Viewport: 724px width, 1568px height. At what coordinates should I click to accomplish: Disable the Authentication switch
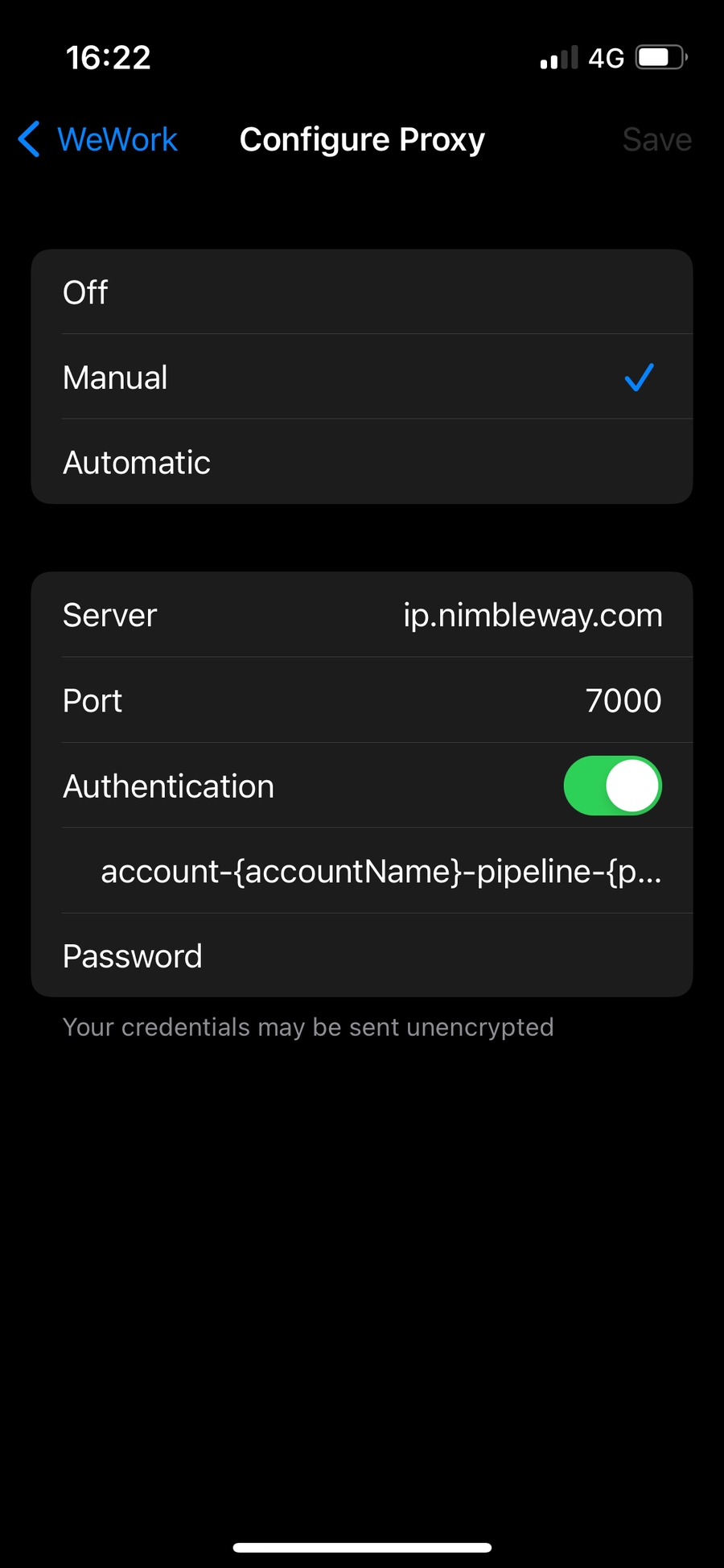pos(612,786)
